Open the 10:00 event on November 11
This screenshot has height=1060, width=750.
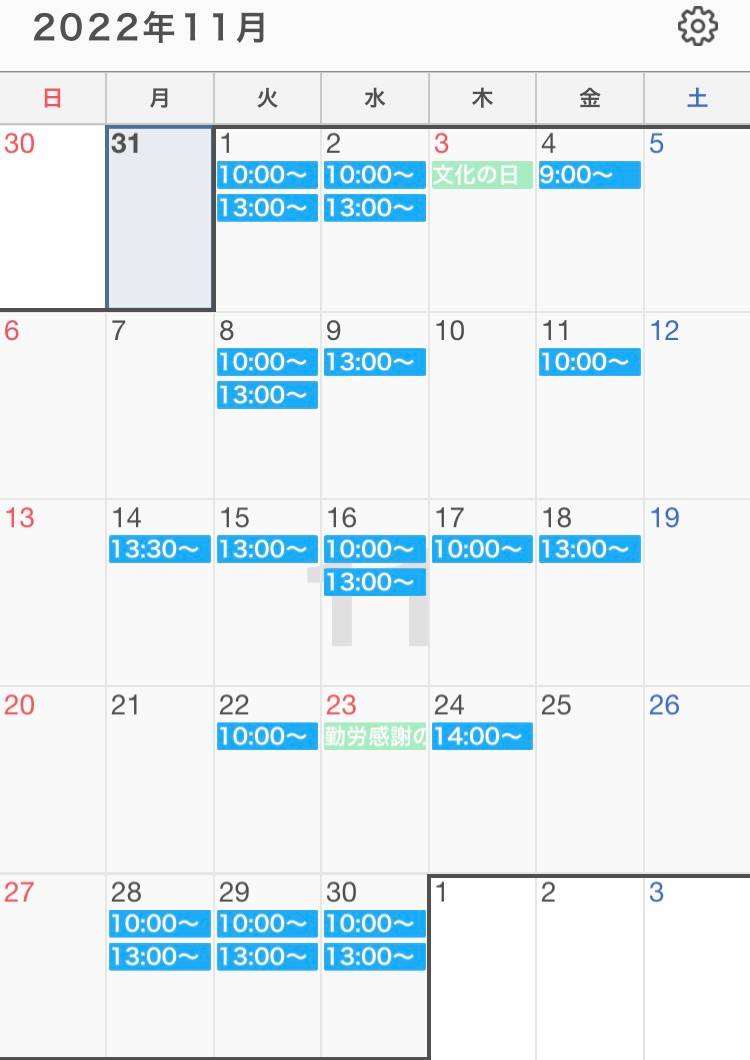point(589,362)
